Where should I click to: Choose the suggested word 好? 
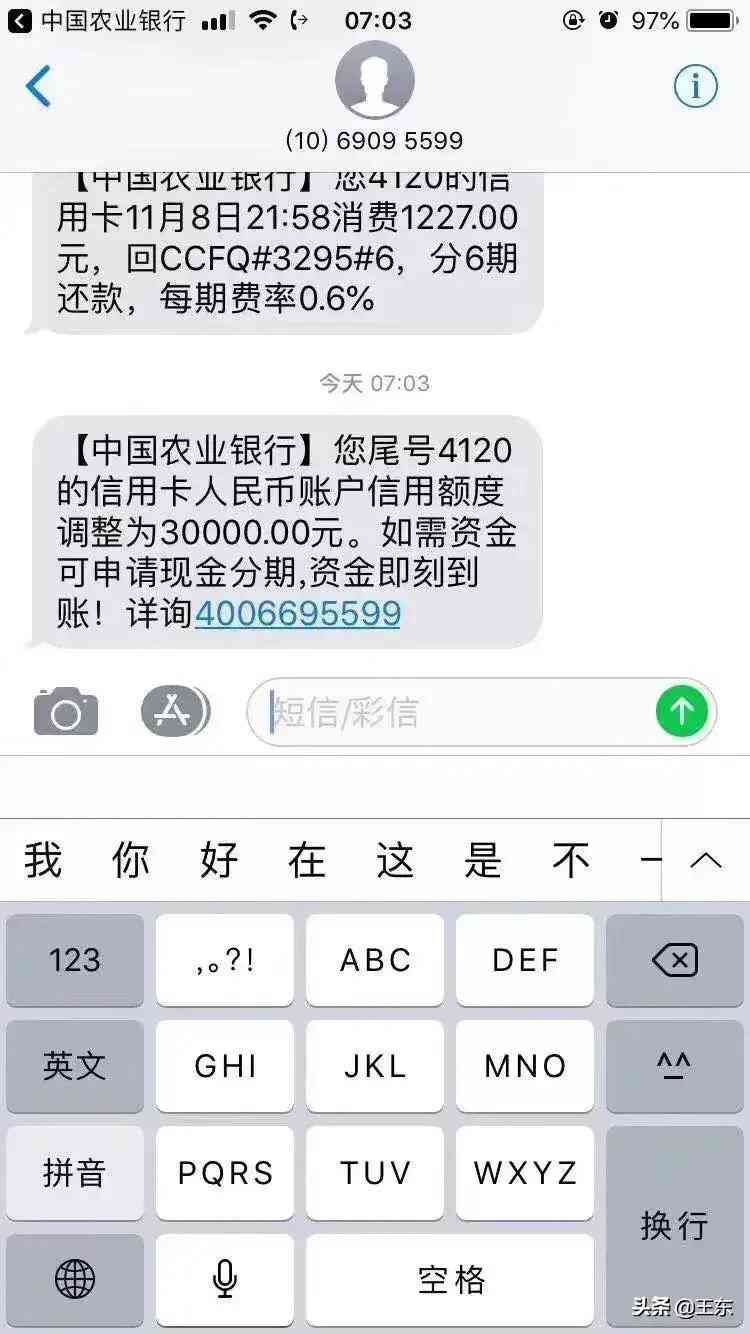(x=219, y=860)
